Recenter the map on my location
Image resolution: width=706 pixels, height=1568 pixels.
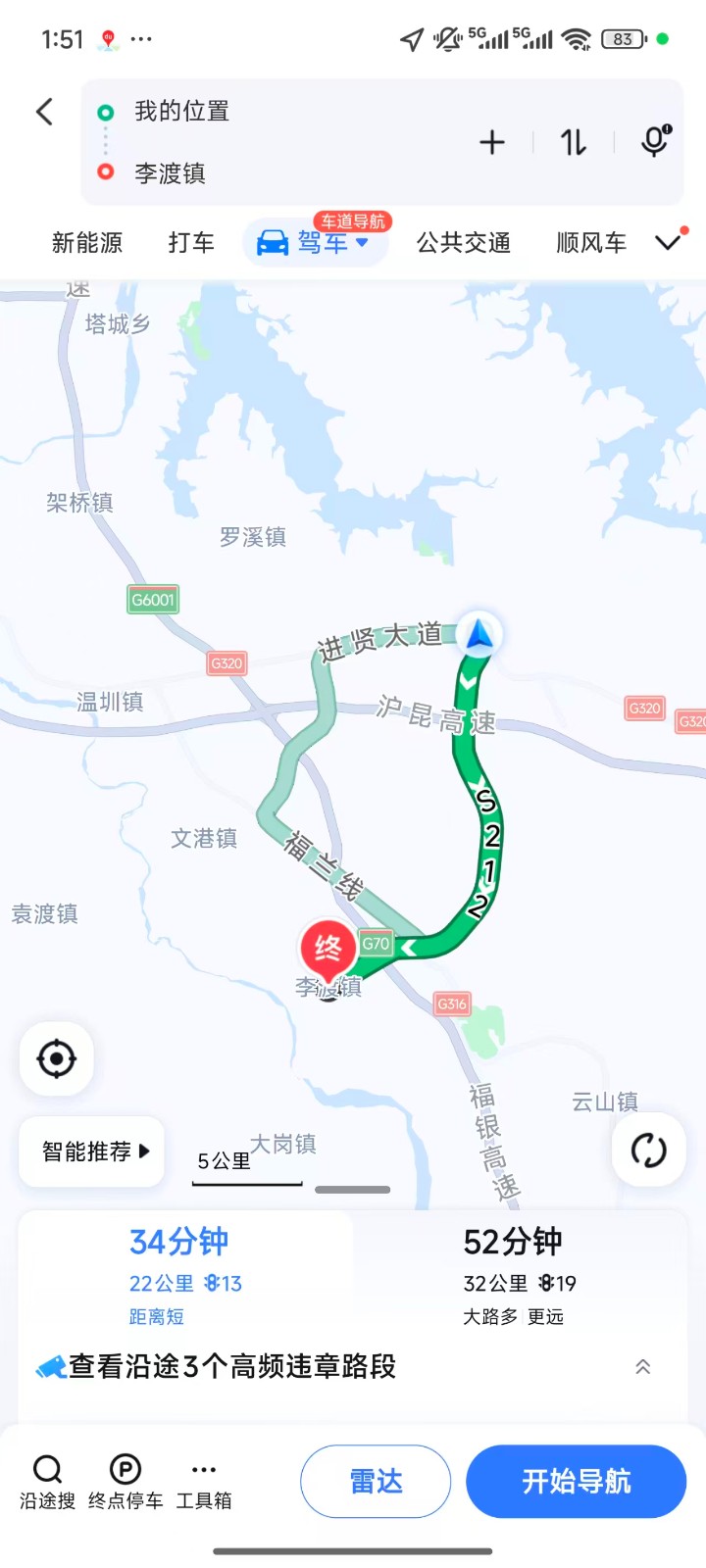click(x=57, y=1058)
